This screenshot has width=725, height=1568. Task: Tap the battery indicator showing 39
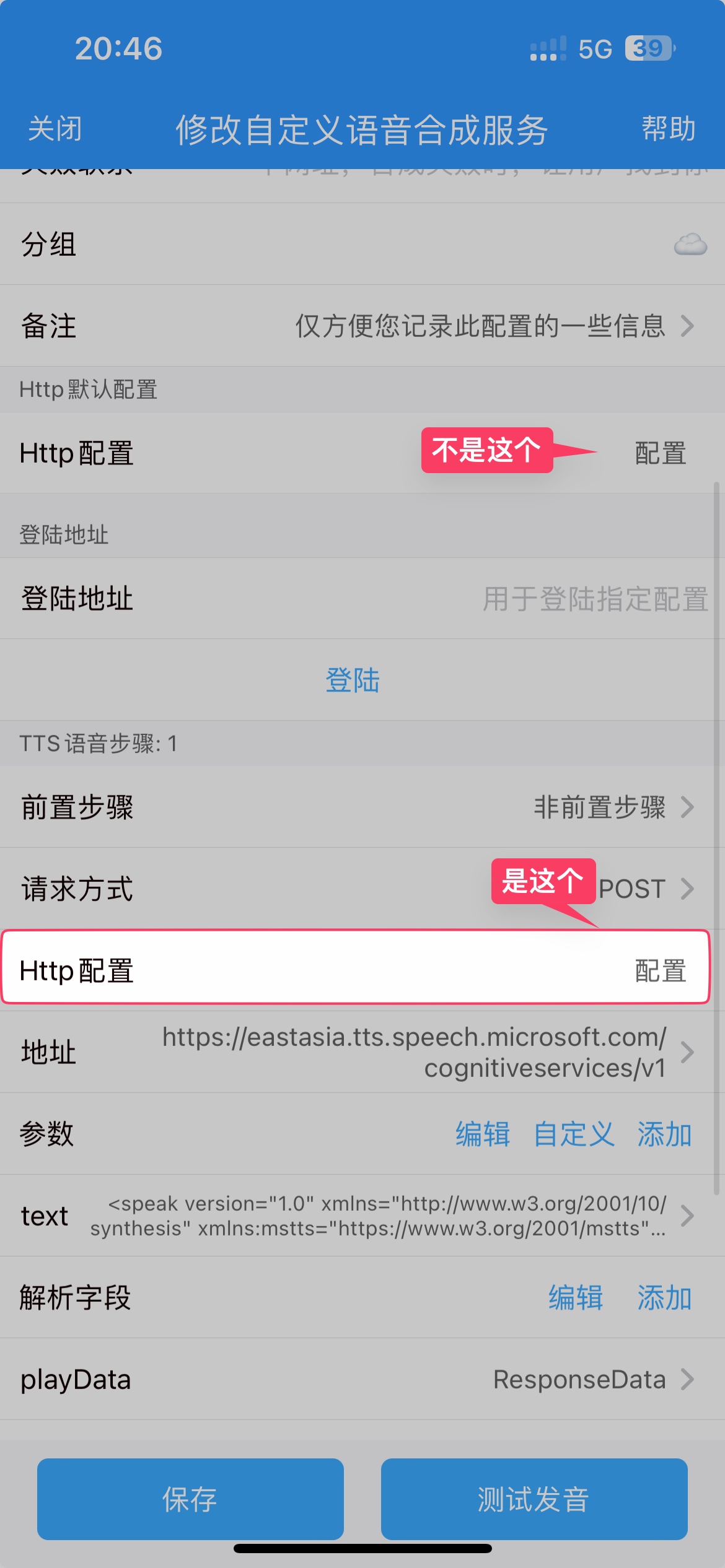[650, 49]
